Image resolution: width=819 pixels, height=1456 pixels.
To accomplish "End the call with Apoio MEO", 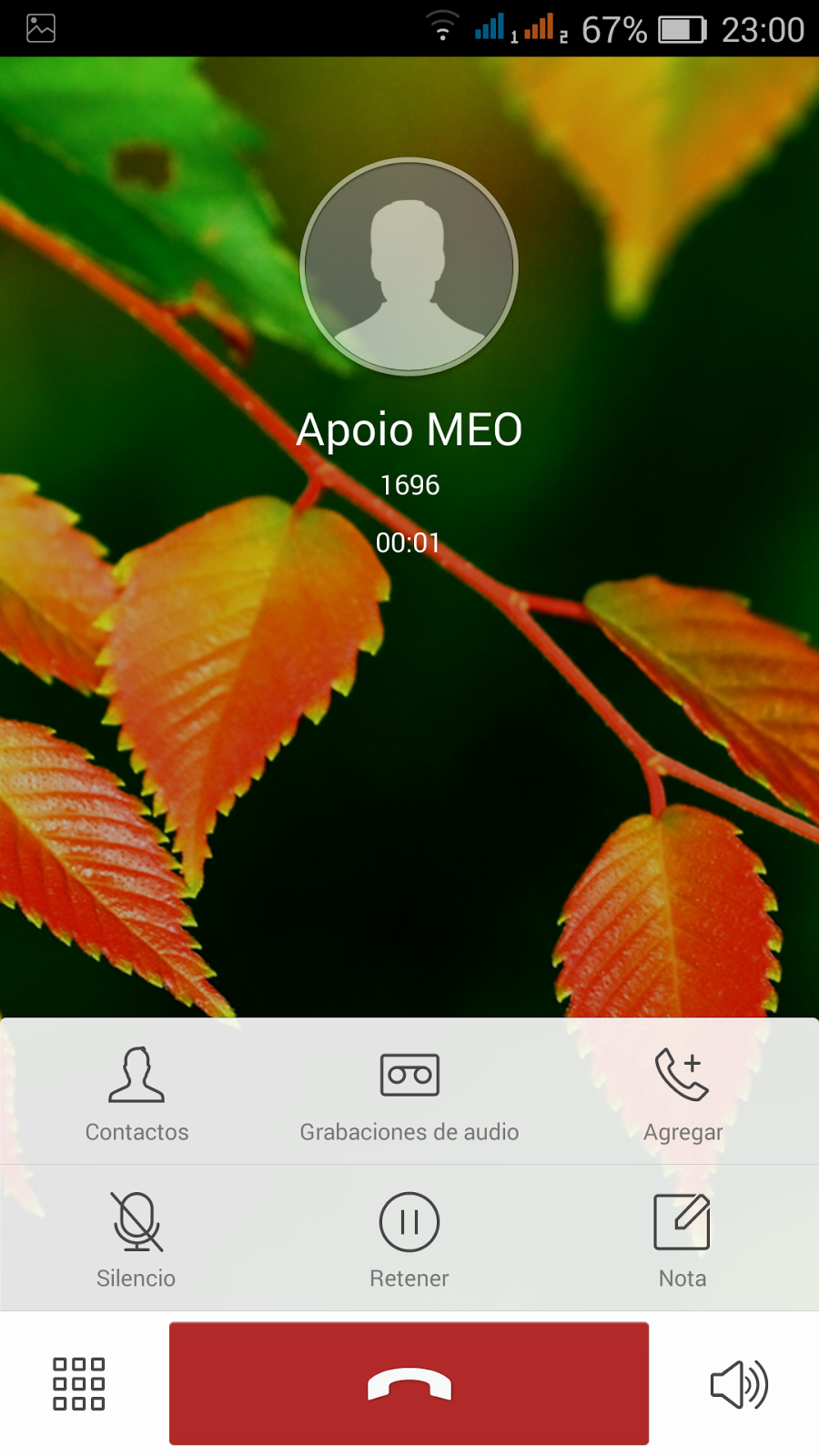I will [409, 1383].
